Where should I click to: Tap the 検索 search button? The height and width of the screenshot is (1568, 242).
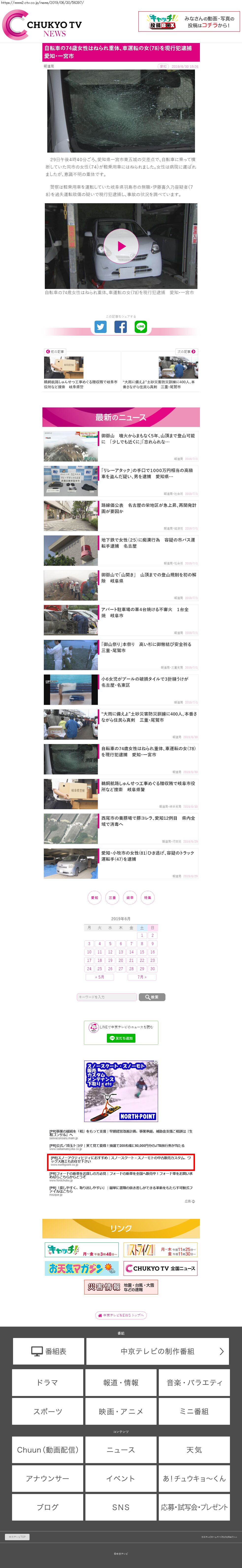pyautogui.click(x=152, y=997)
